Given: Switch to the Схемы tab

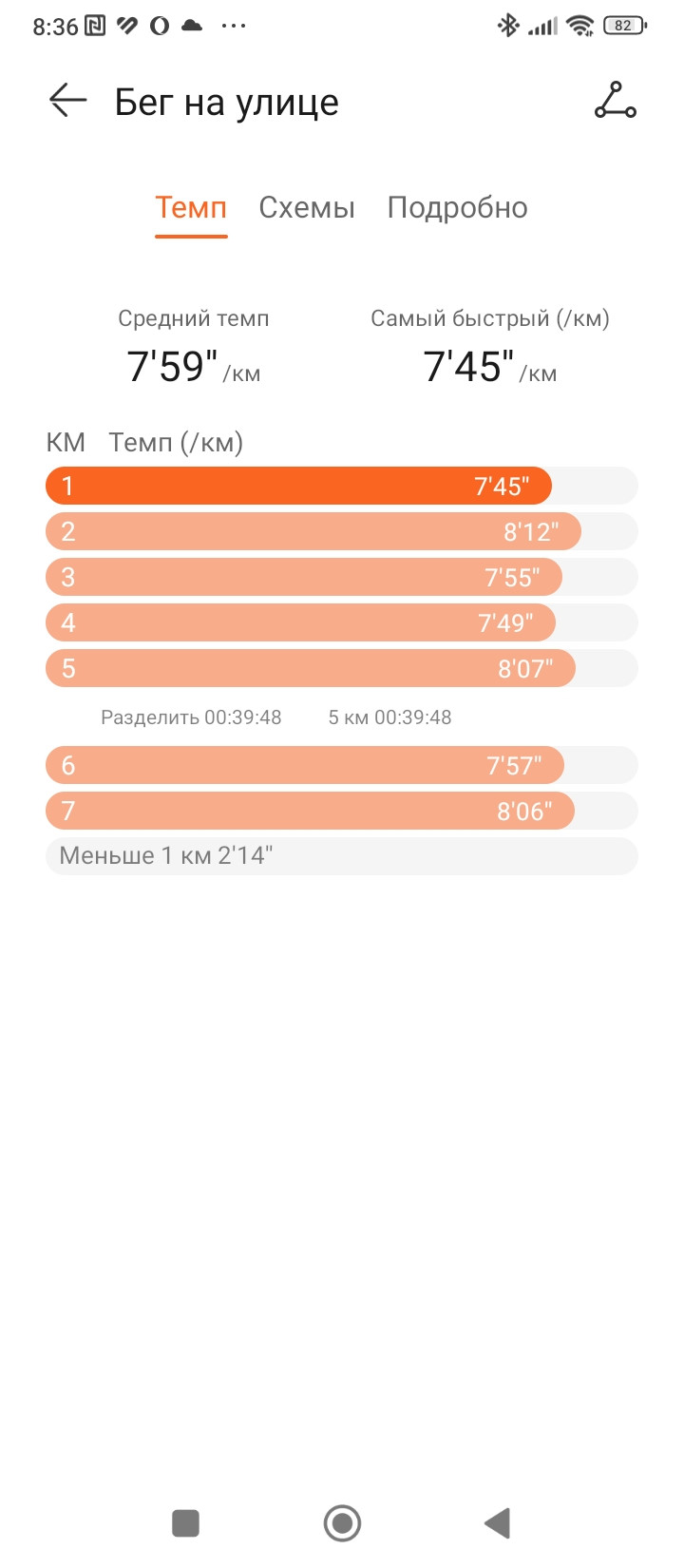Looking at the screenshot, I should tap(307, 207).
